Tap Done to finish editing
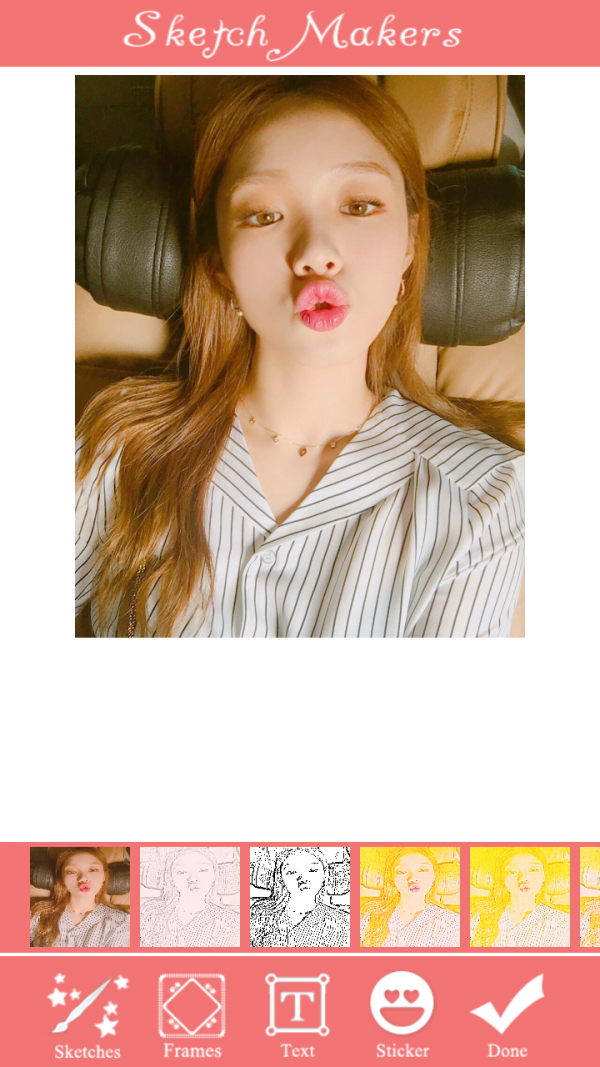Screen dimensions: 600x1067 (x=507, y=1014)
